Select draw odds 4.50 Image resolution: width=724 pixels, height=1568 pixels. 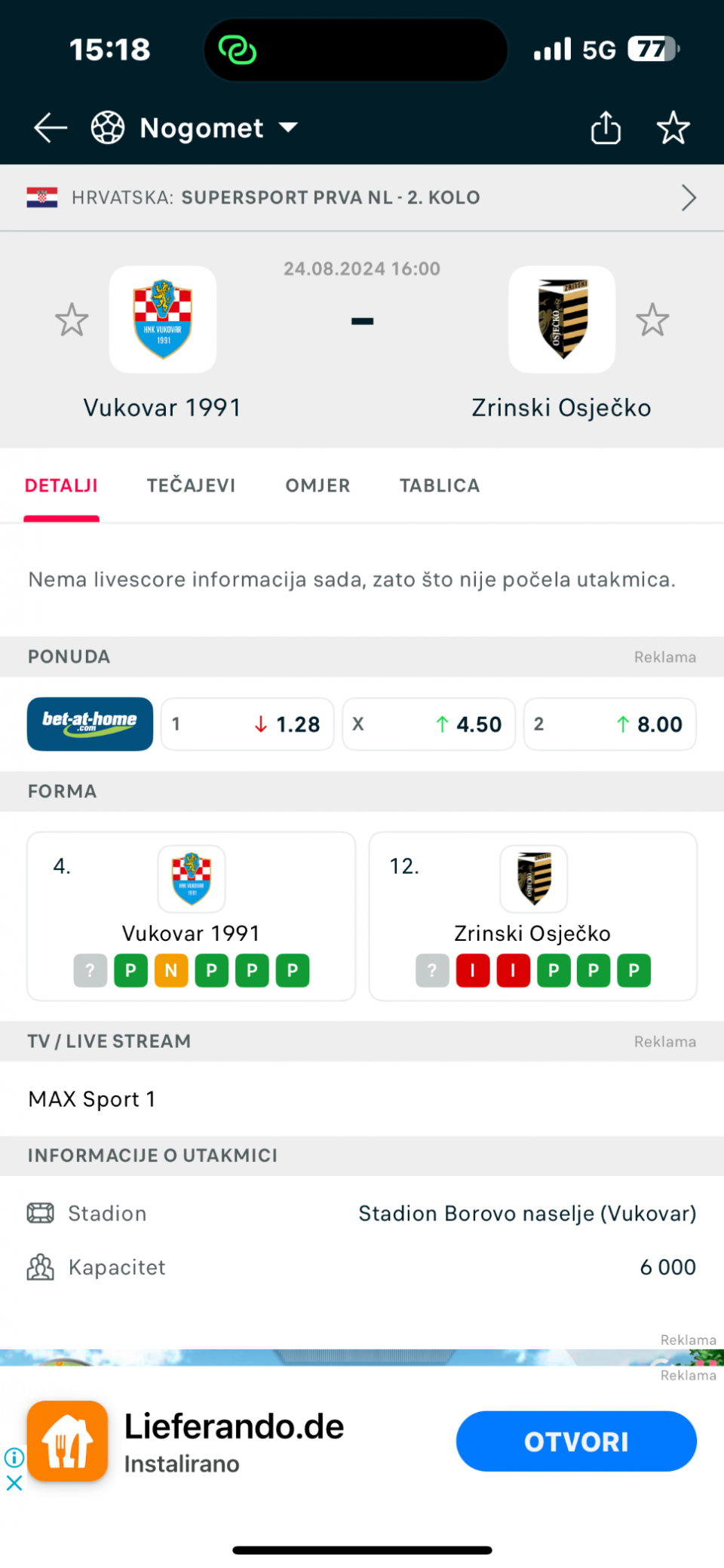(428, 724)
